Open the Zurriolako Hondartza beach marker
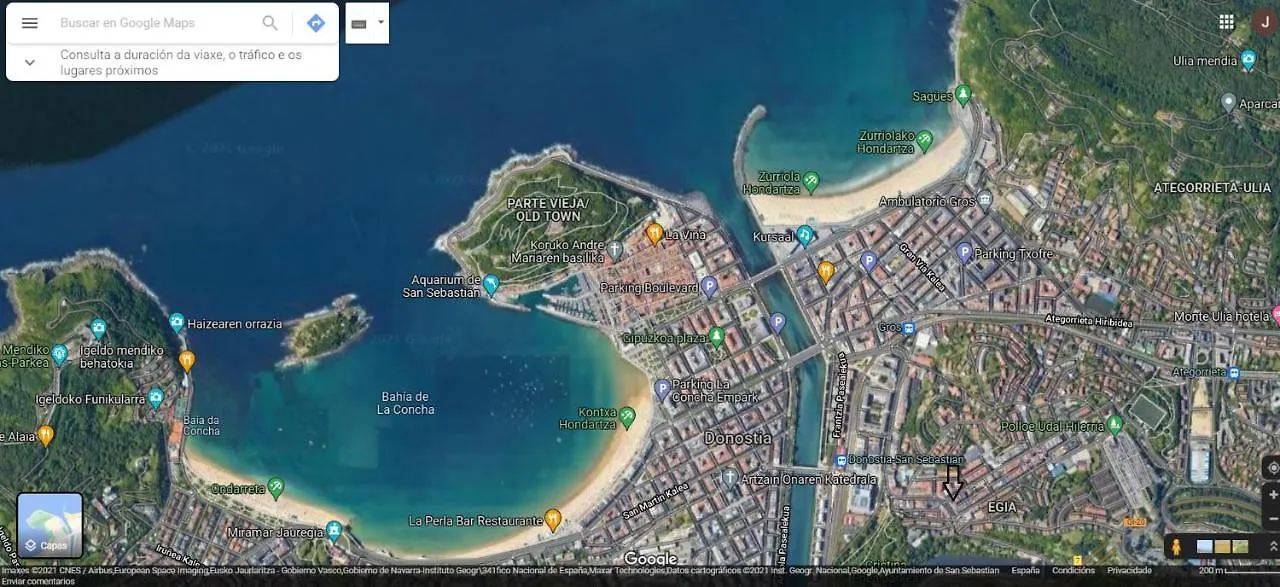 click(925, 139)
